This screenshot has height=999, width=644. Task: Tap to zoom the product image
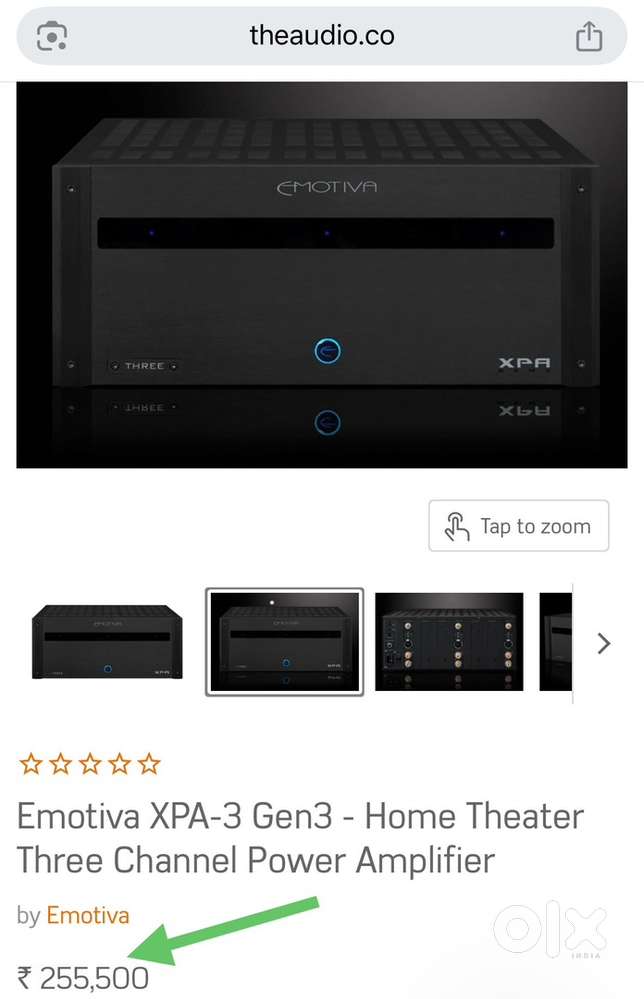pyautogui.click(x=518, y=526)
